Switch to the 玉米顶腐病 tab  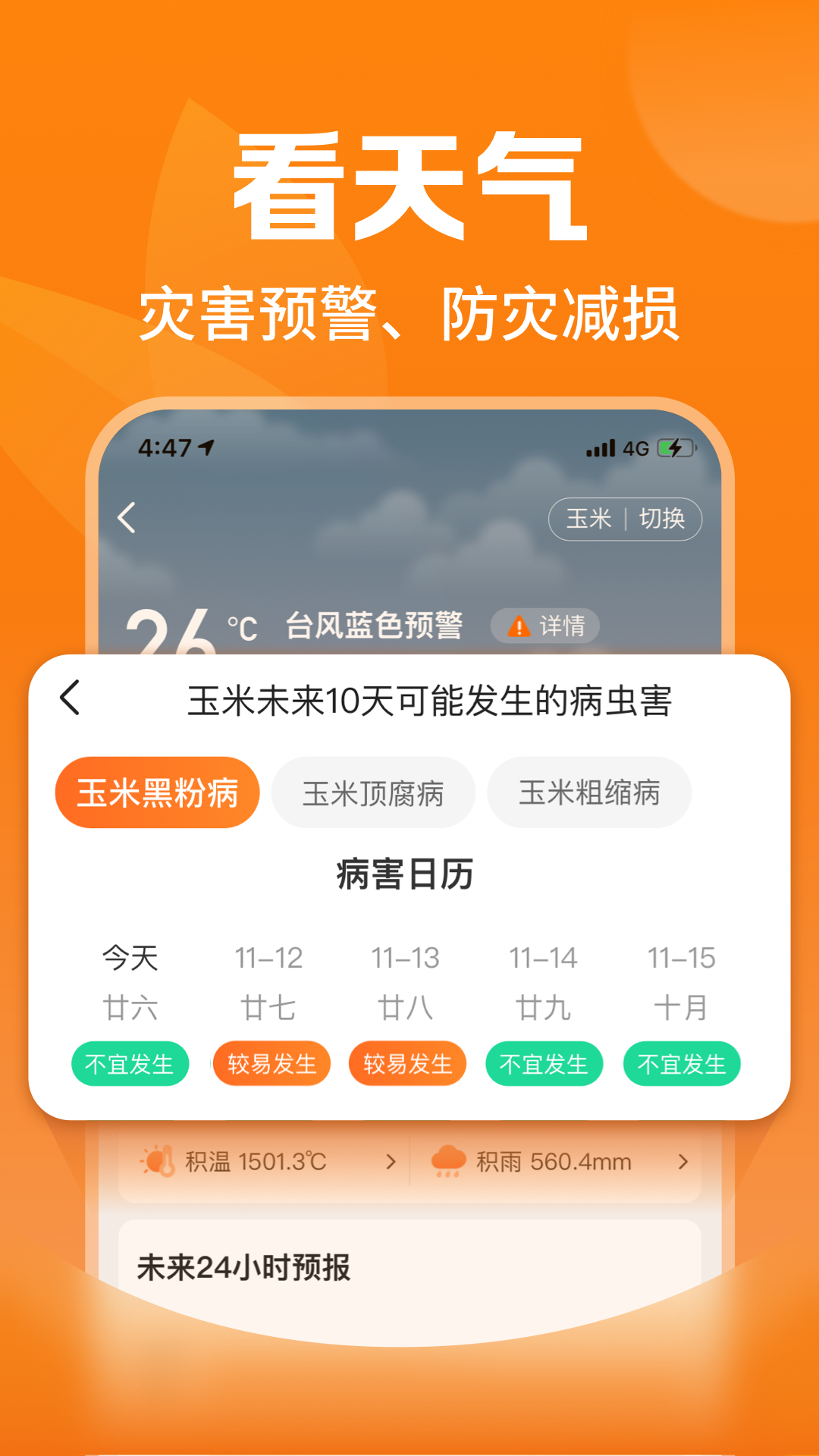[375, 792]
